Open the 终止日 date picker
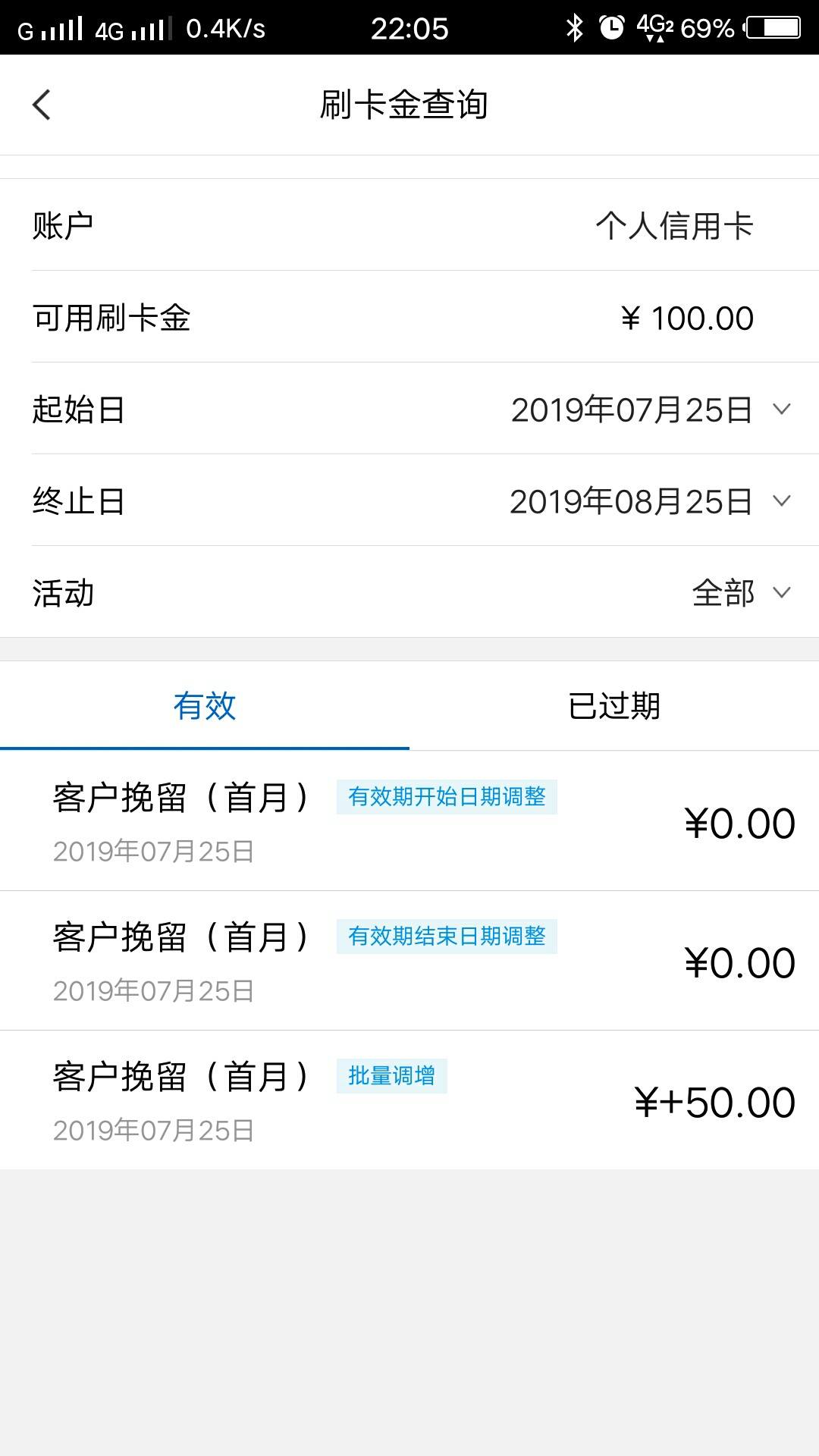The image size is (819, 1456). [649, 501]
